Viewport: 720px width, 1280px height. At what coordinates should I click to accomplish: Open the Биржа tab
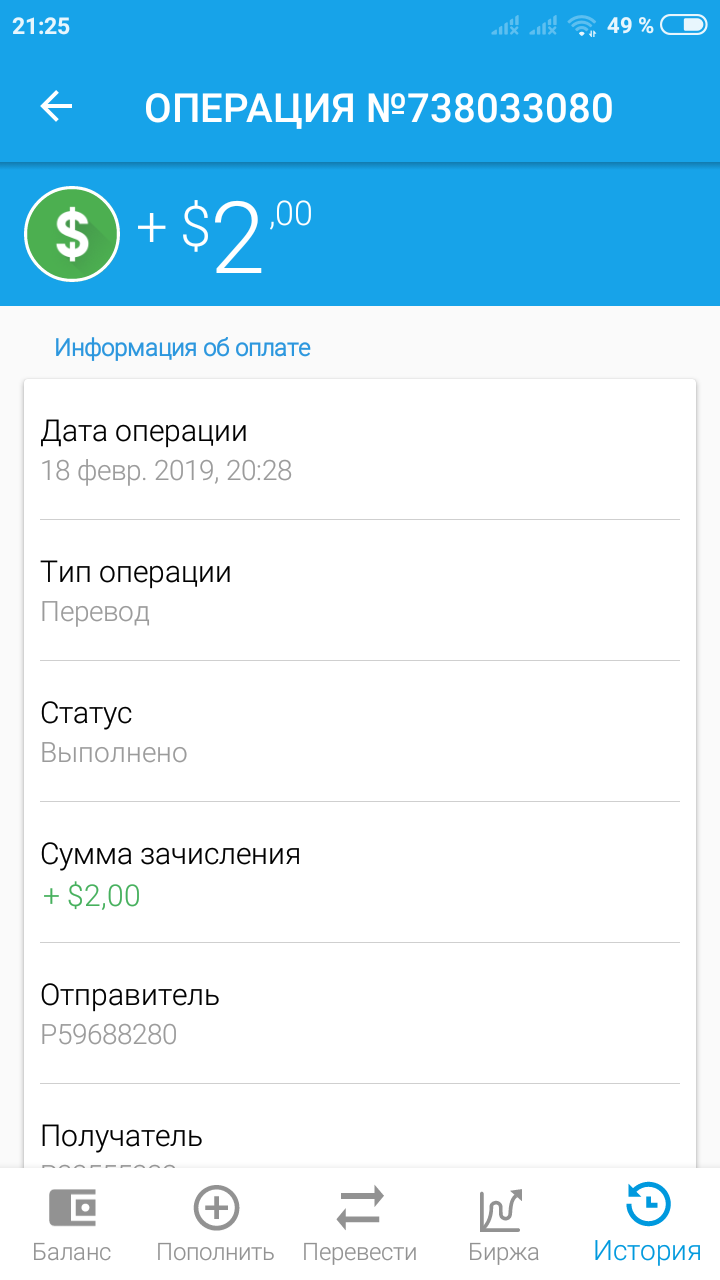pyautogui.click(x=504, y=1224)
